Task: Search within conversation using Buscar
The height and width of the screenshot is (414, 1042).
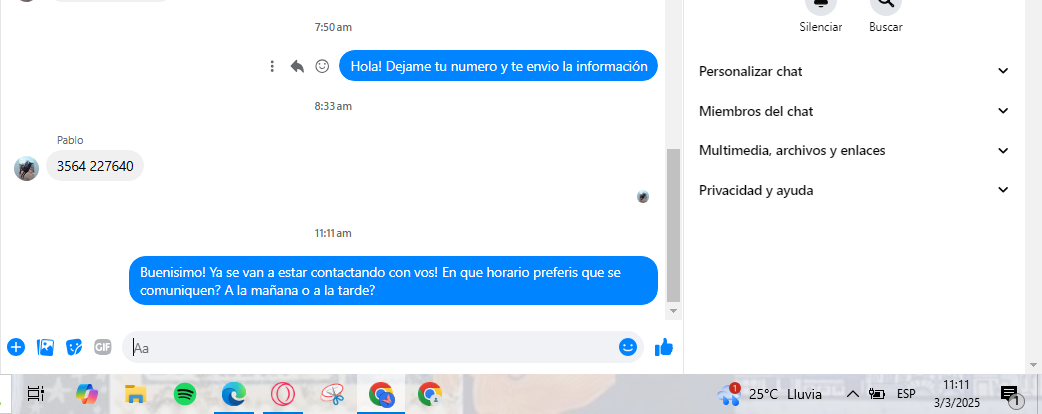Action: click(x=886, y=5)
